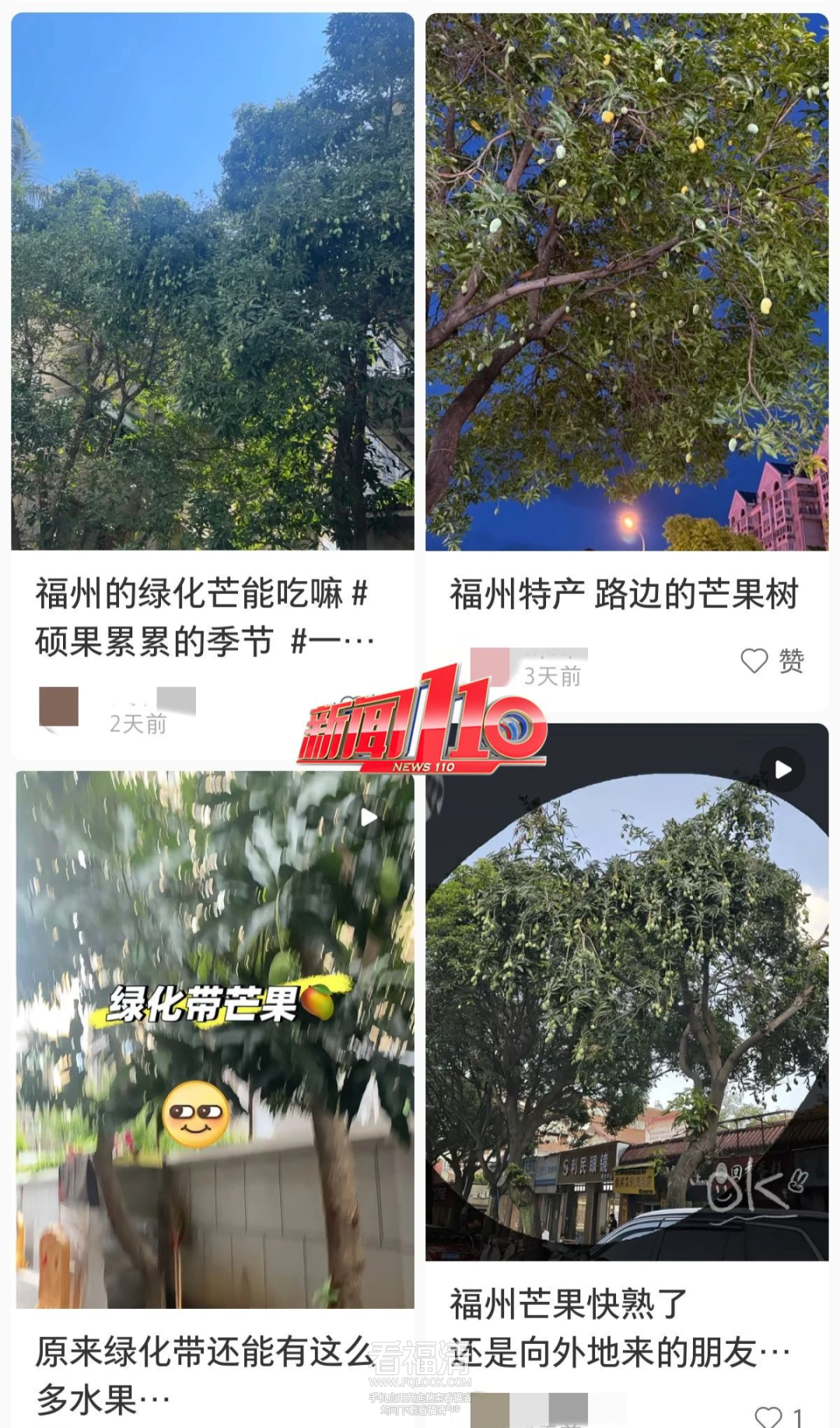
Task: Open the post 福州的绿化芒能吃嘛
Action: click(212, 280)
